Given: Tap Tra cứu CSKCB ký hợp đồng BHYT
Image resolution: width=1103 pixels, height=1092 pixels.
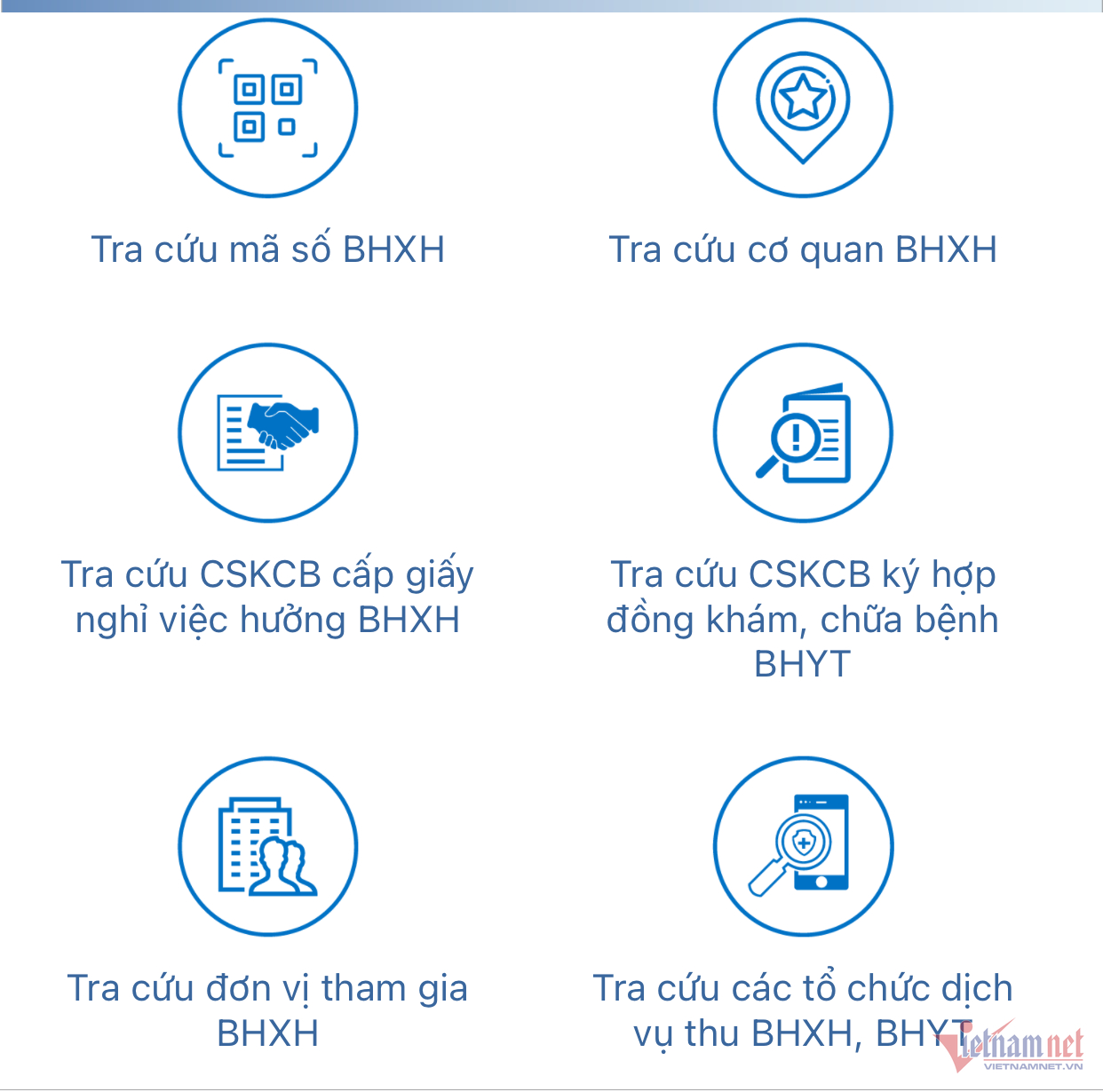Looking at the screenshot, I should pyautogui.click(x=803, y=433).
